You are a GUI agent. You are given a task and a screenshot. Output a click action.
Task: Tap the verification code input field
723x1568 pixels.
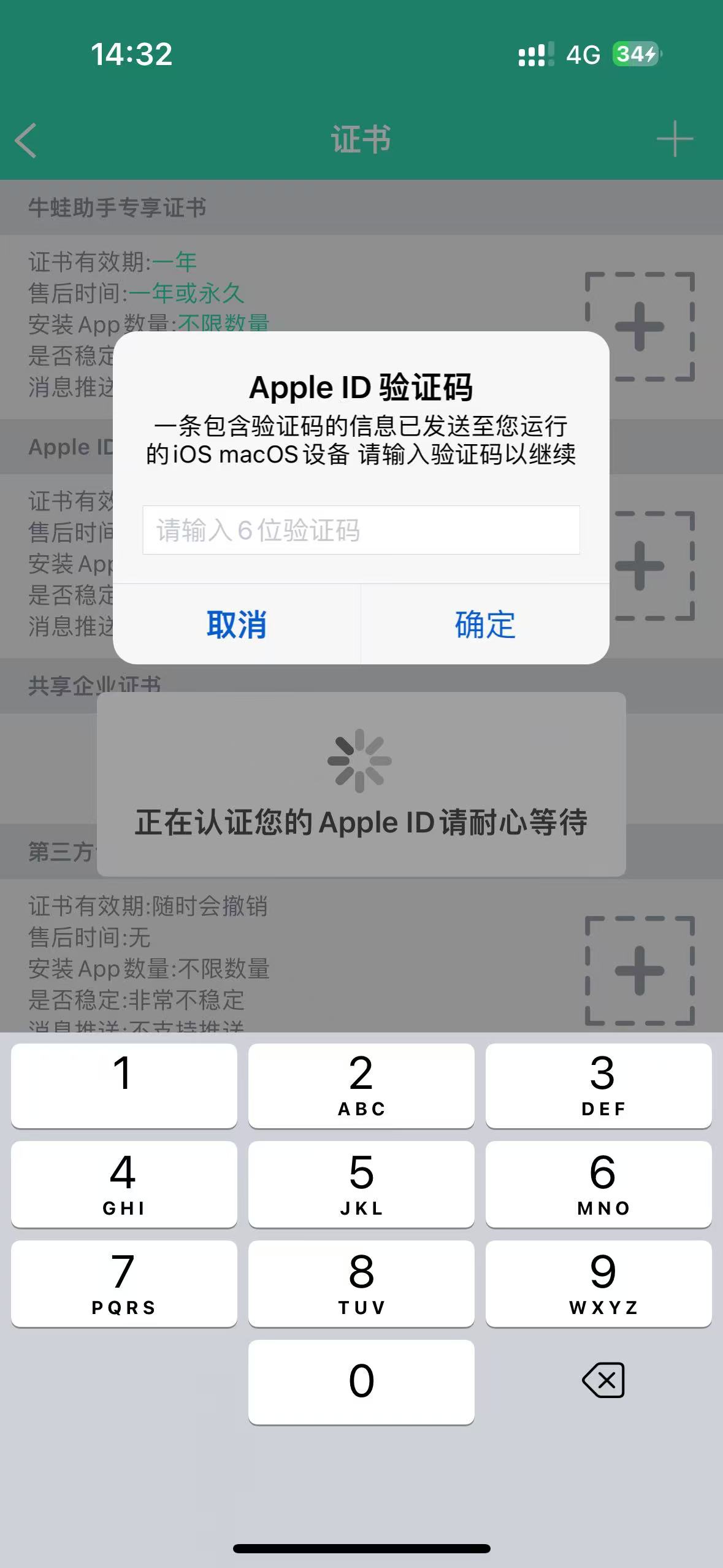click(361, 531)
